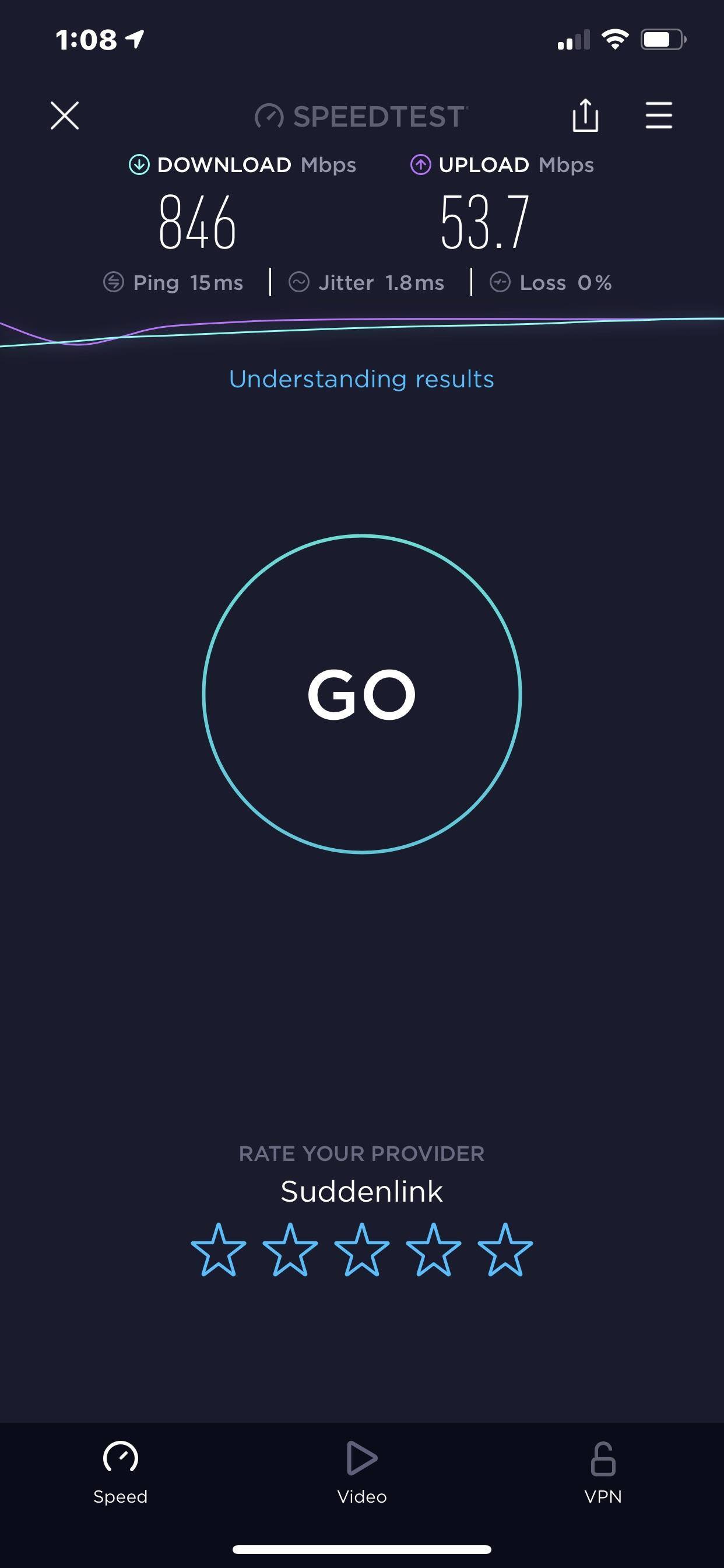The image size is (724, 1568).
Task: Open the Understanding results link
Action: [x=361, y=379]
